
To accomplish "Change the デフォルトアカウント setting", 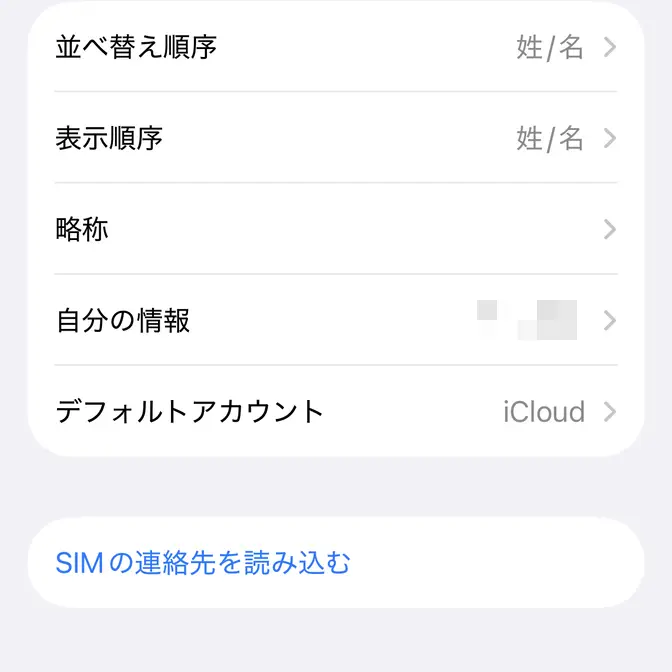I will pyautogui.click(x=335, y=411).
